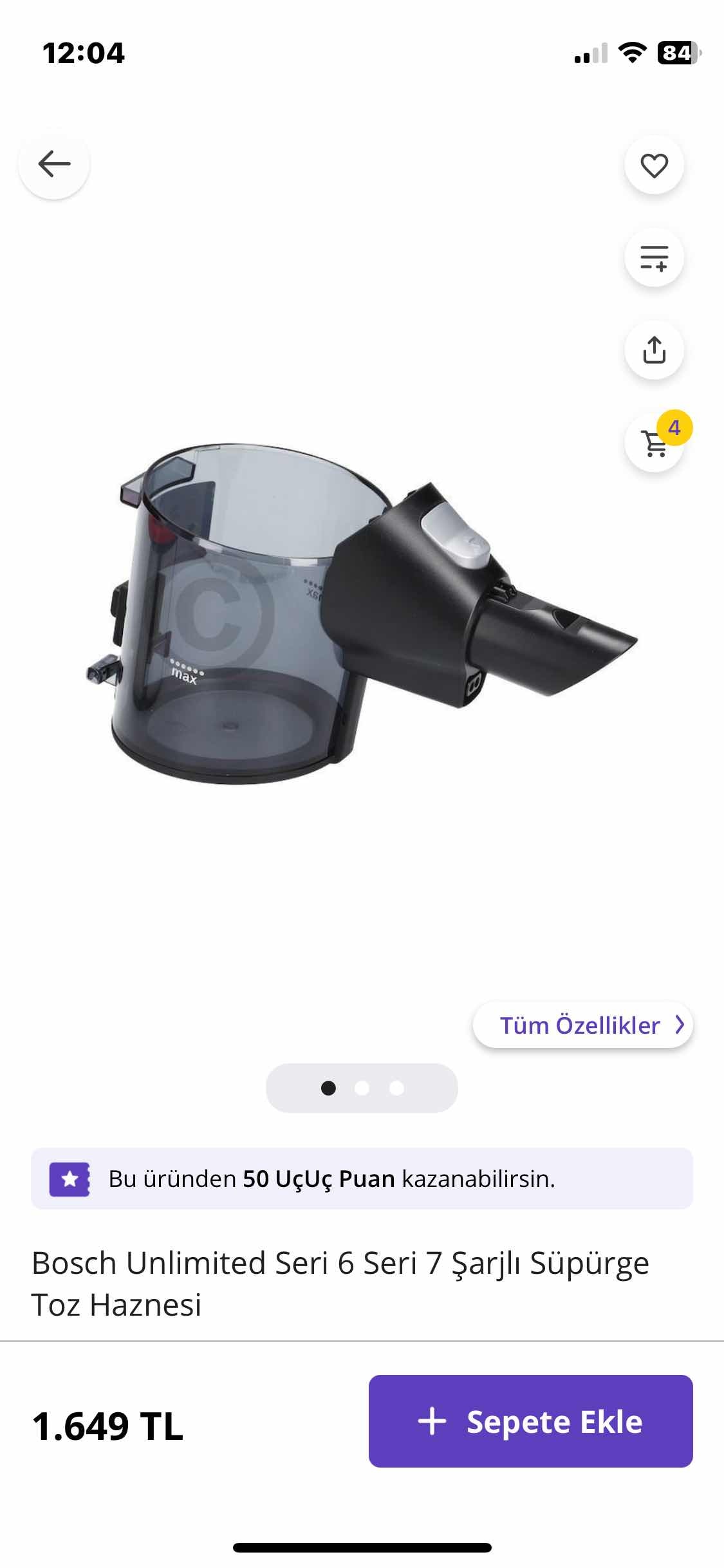Select the image page indicator dots
This screenshot has width=724, height=1568.
362,1088
